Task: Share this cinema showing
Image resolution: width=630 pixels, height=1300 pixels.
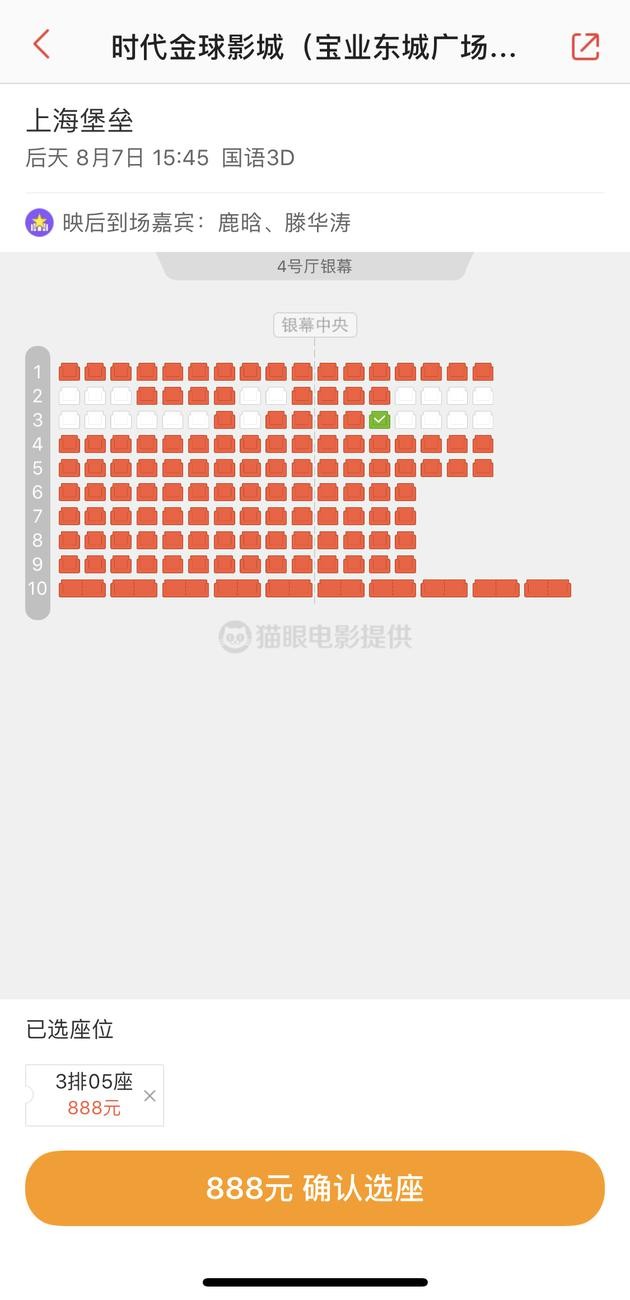Action: point(585,46)
